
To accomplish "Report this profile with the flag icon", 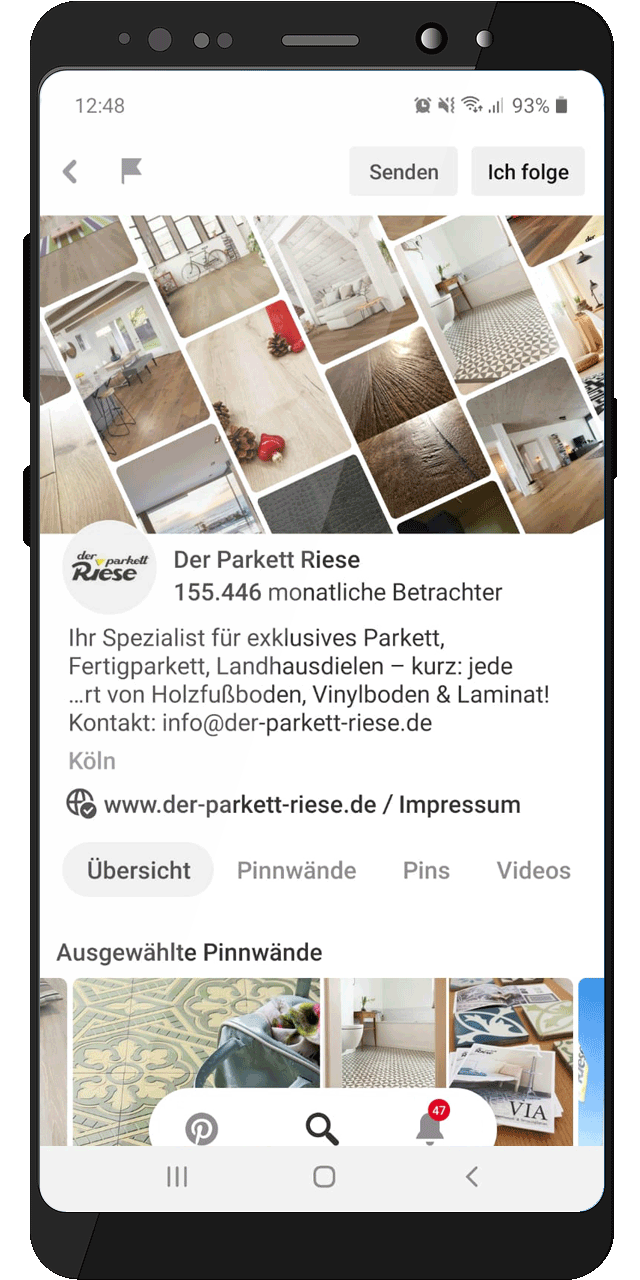I will [131, 171].
